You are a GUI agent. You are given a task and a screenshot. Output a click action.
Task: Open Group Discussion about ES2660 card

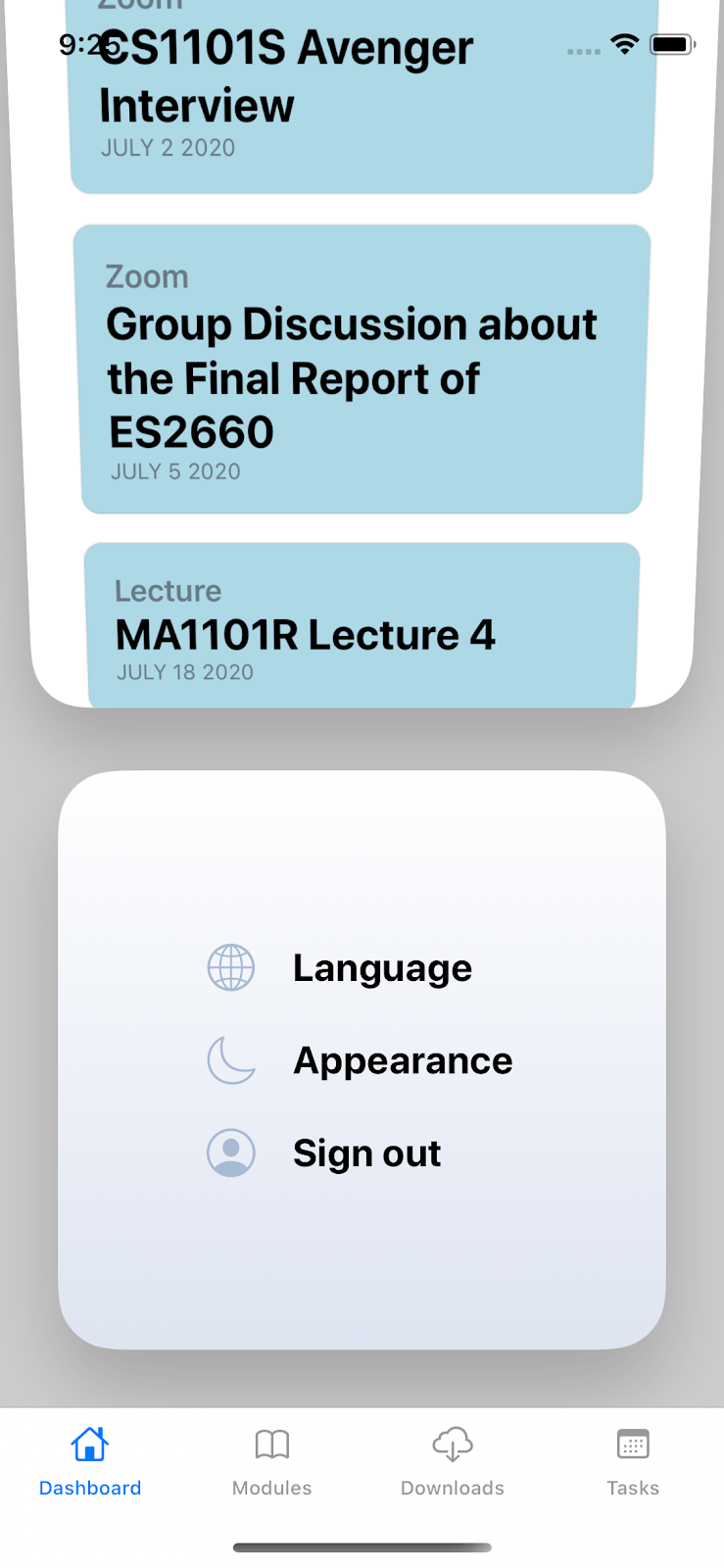[362, 370]
